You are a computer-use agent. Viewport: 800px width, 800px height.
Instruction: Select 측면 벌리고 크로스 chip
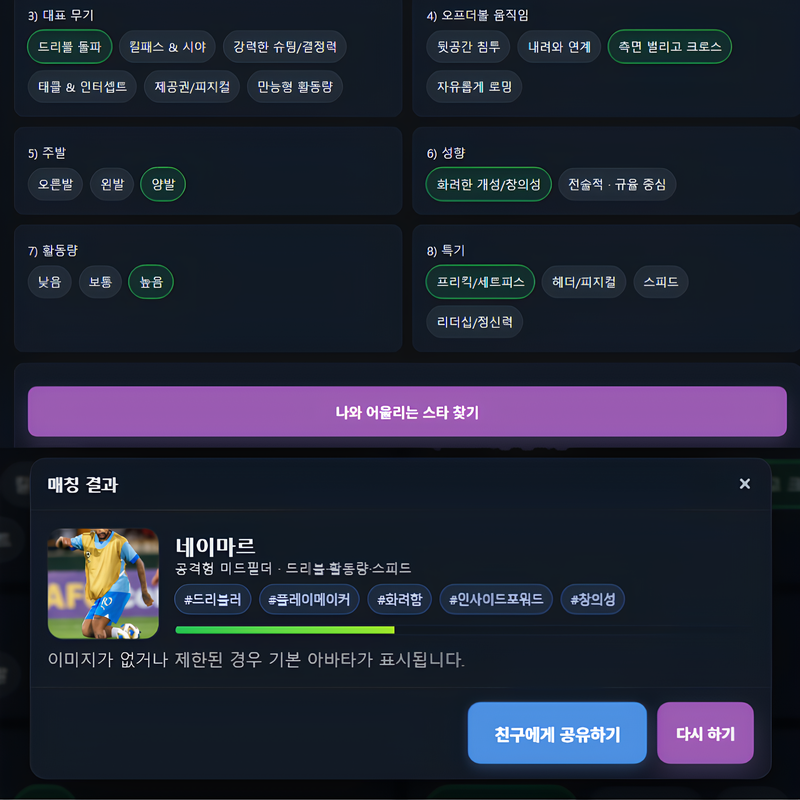pyautogui.click(x=669, y=47)
